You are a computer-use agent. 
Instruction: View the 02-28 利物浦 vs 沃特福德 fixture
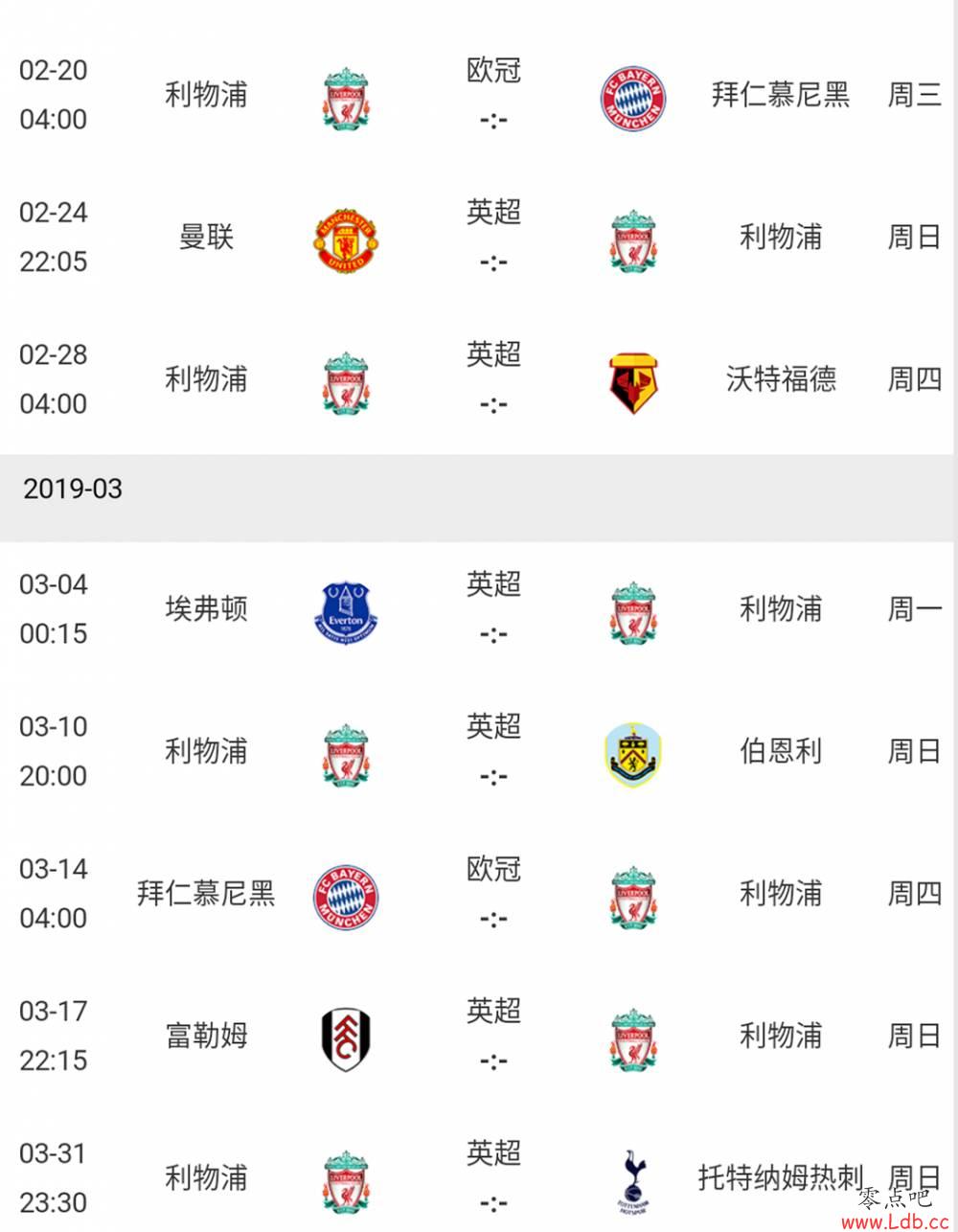coord(492,380)
